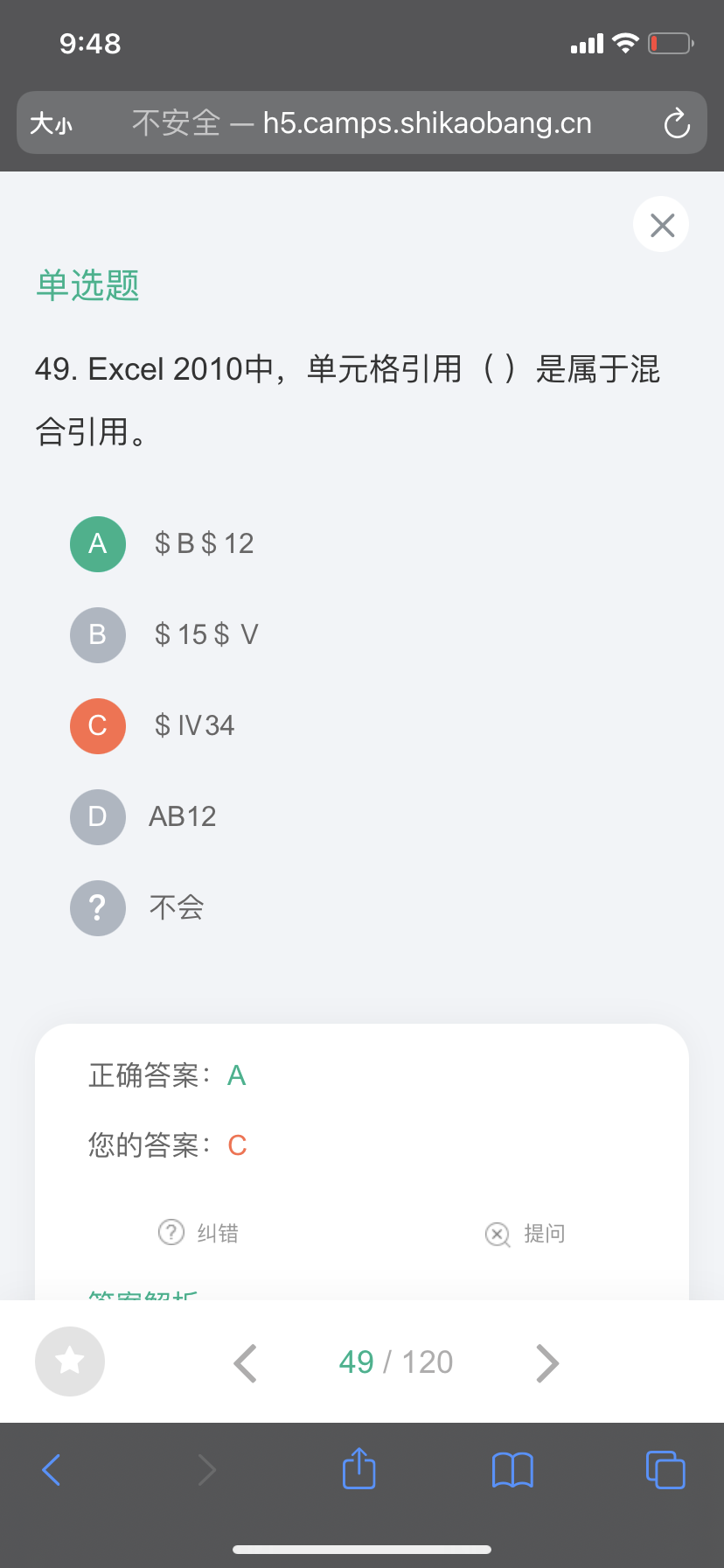The width and height of the screenshot is (724, 1568).
Task: Show open Safari tabs
Action: [x=665, y=1470]
